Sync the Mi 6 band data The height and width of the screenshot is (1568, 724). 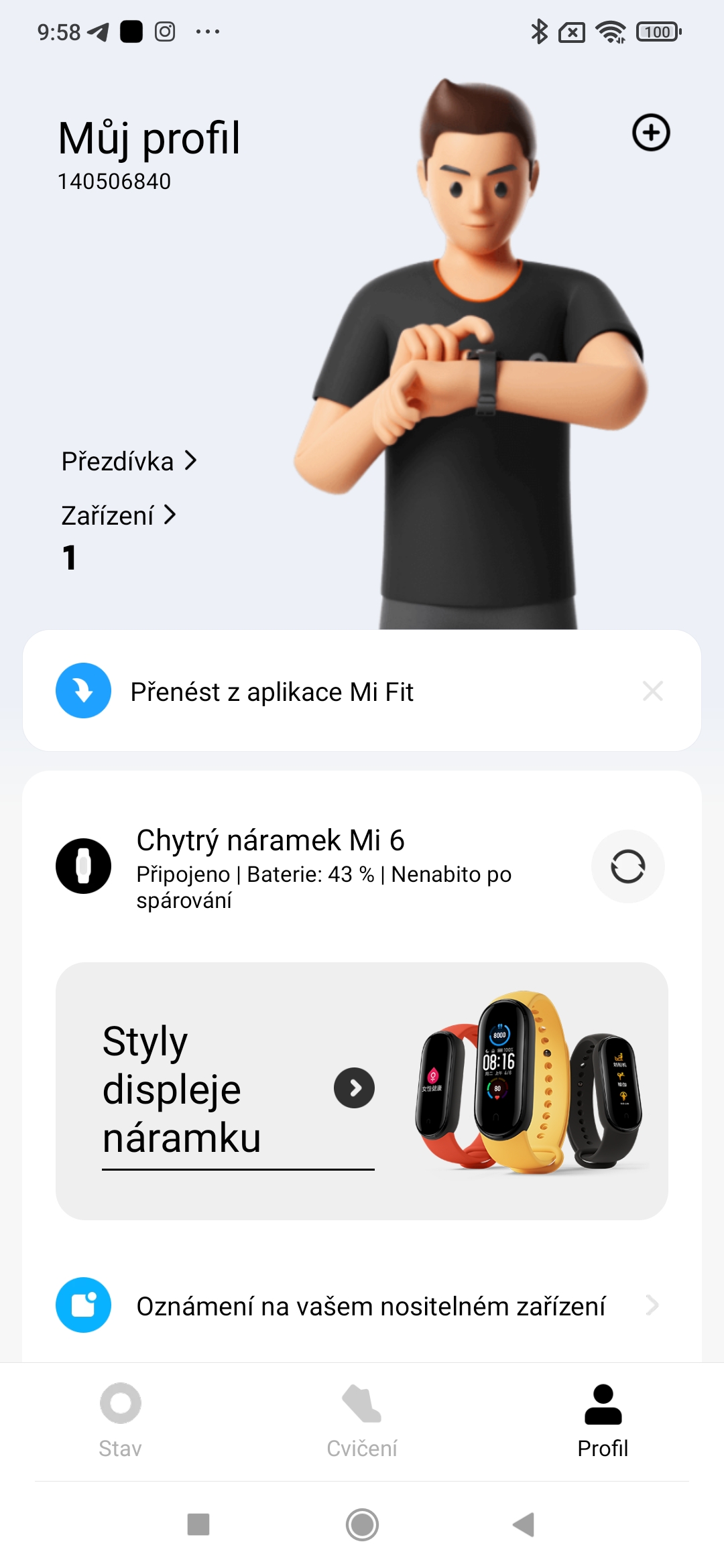627,866
